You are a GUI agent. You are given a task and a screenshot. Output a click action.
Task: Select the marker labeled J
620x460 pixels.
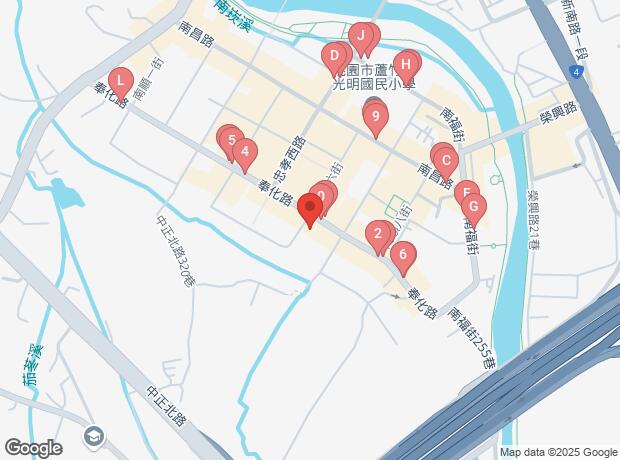point(360,36)
